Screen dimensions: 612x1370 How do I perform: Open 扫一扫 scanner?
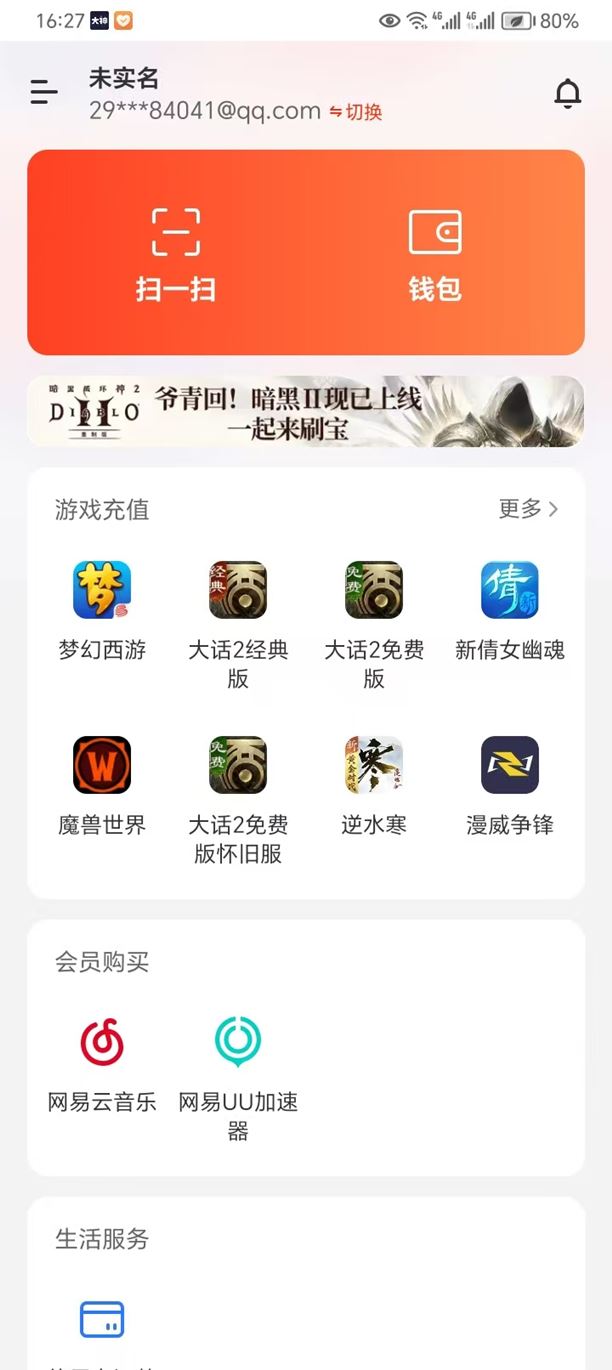(176, 254)
